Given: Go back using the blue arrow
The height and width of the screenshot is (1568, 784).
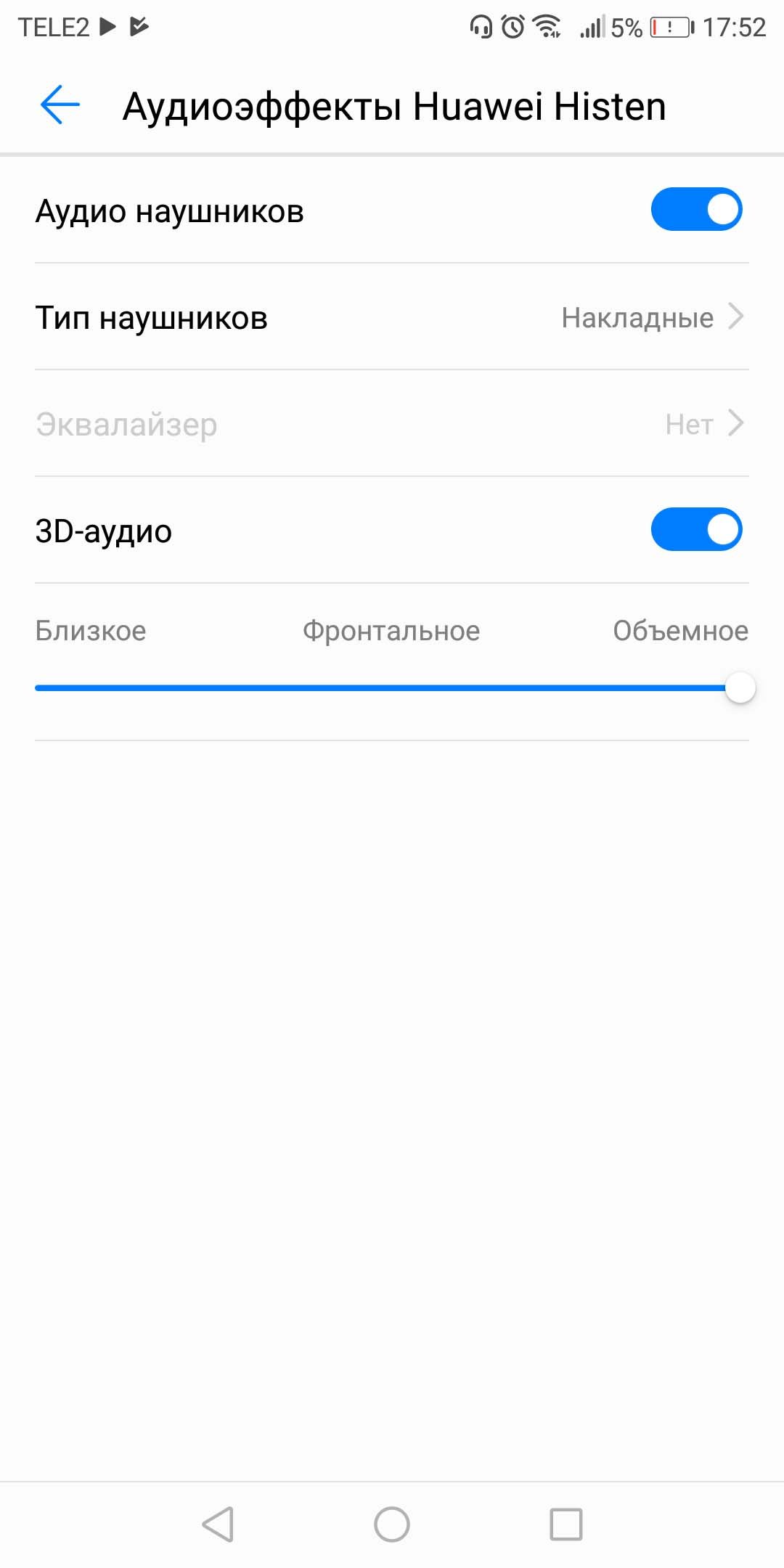Looking at the screenshot, I should (x=60, y=105).
